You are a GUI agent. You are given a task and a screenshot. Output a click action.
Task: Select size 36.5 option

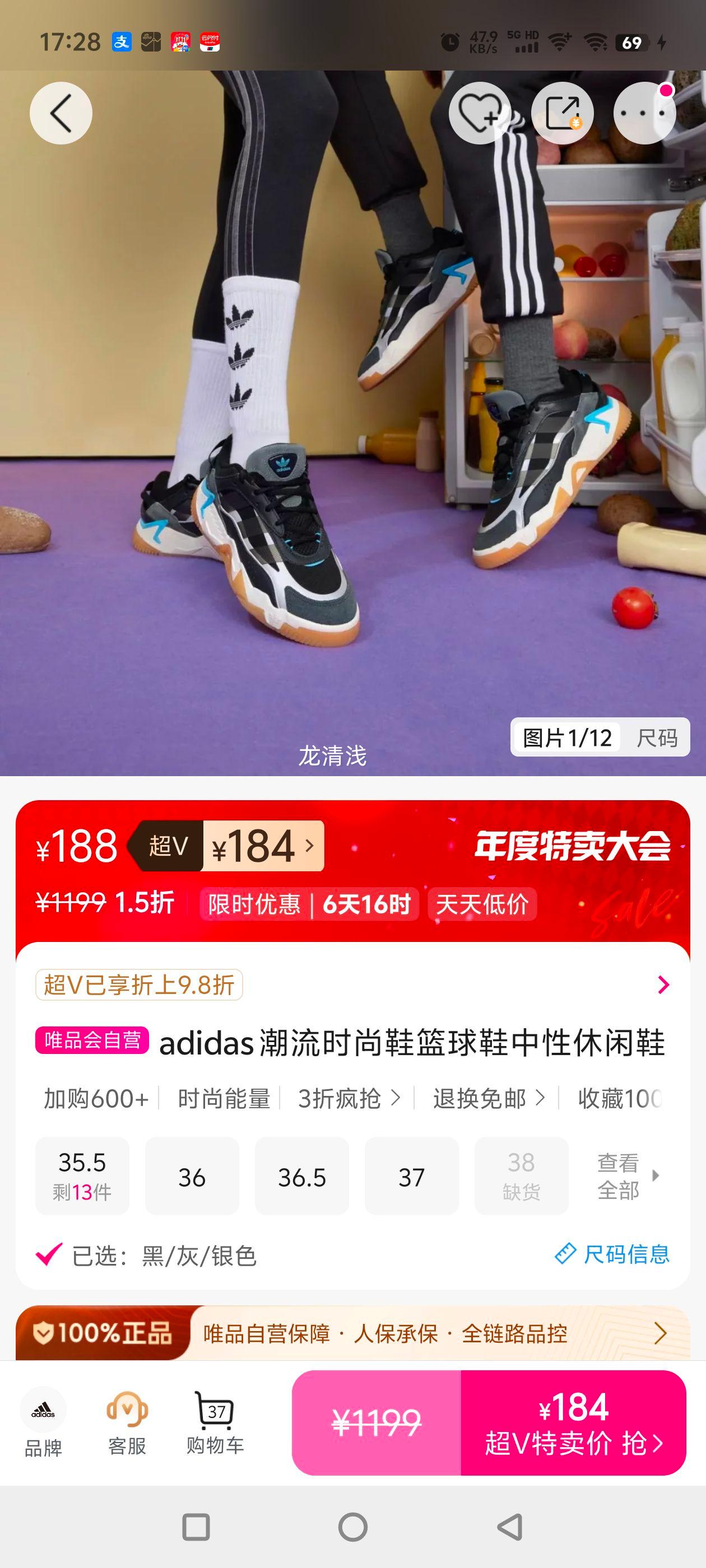[x=301, y=1176]
